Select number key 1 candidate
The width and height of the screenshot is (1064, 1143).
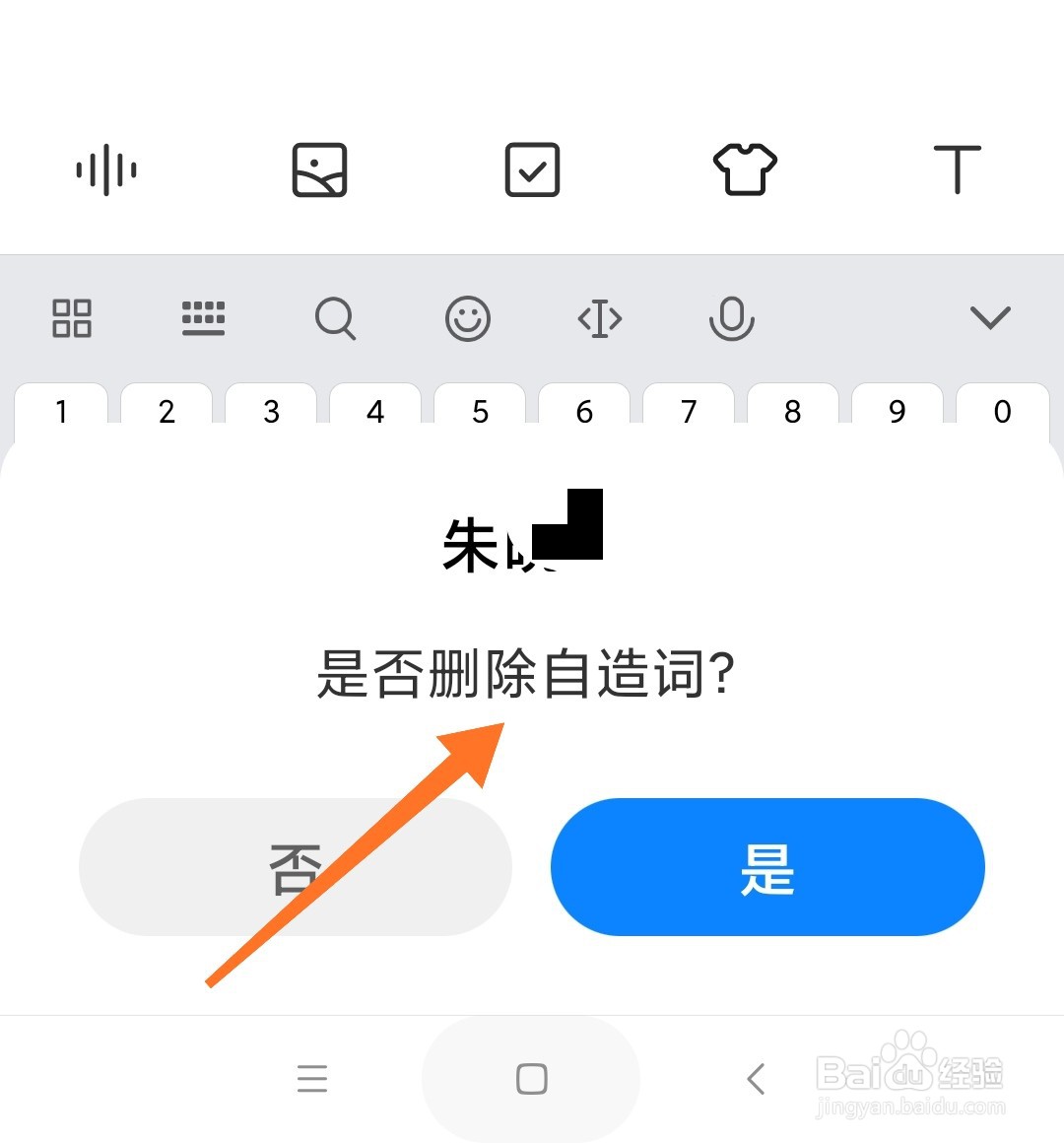[61, 411]
